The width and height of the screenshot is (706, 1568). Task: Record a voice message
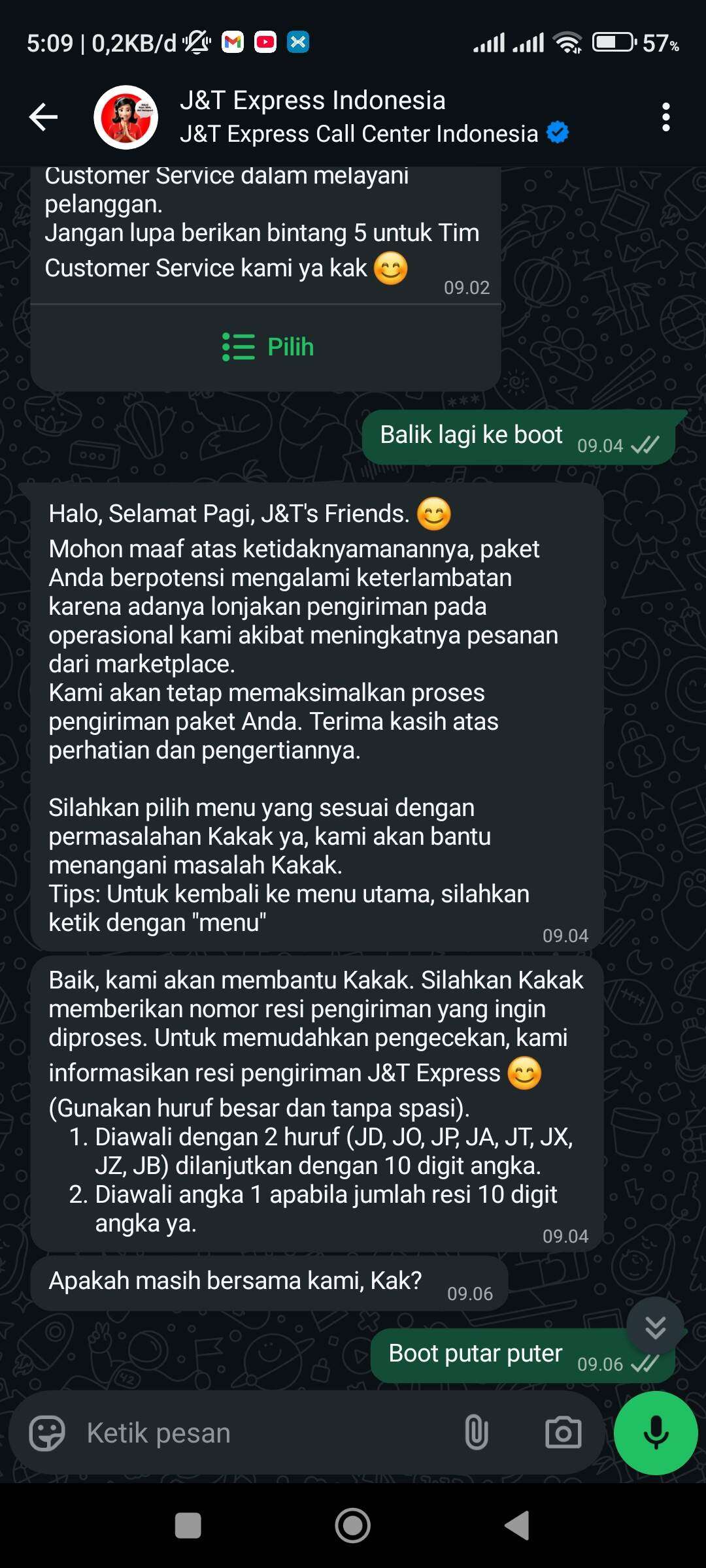[656, 1433]
